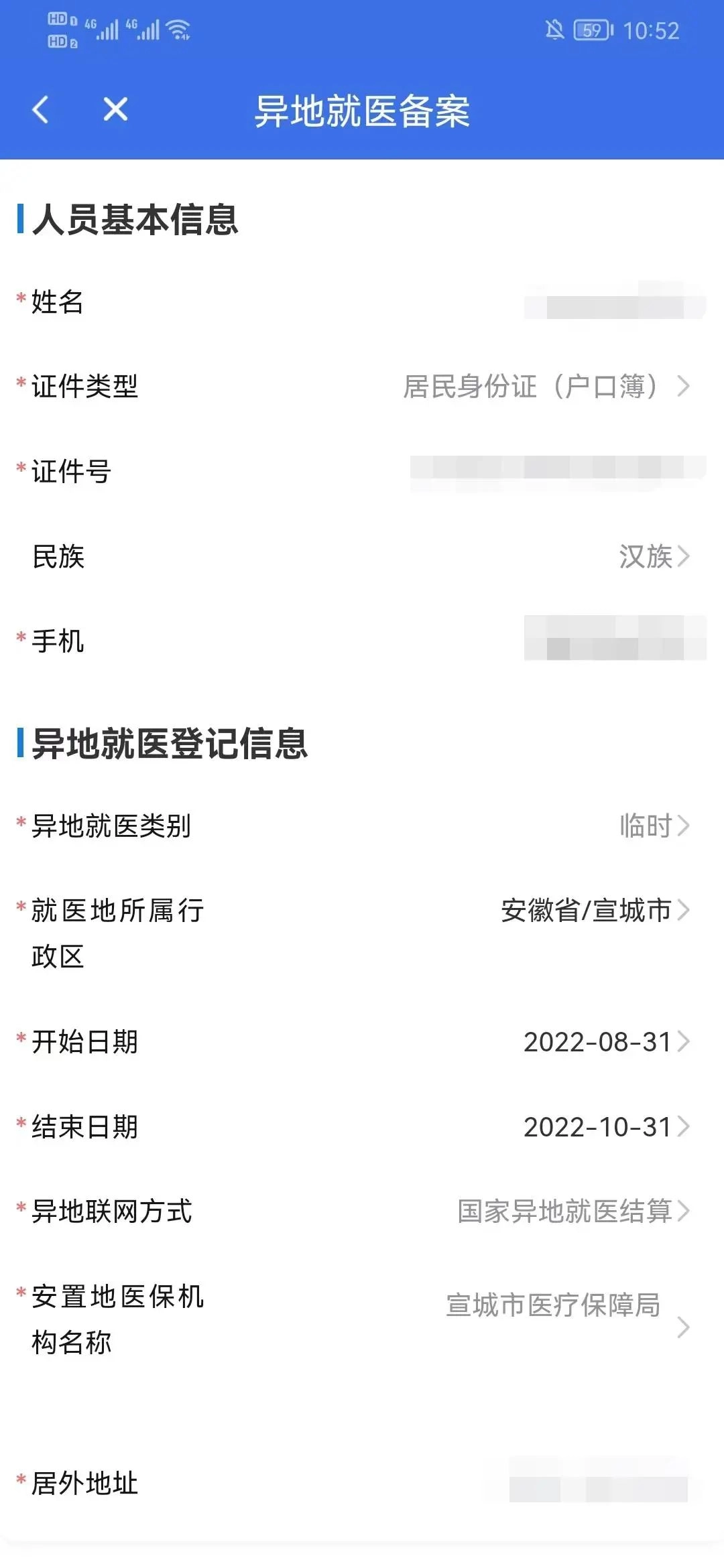The image size is (724, 1568).
Task: Select 异地就医类别 option
Action: 653,826
